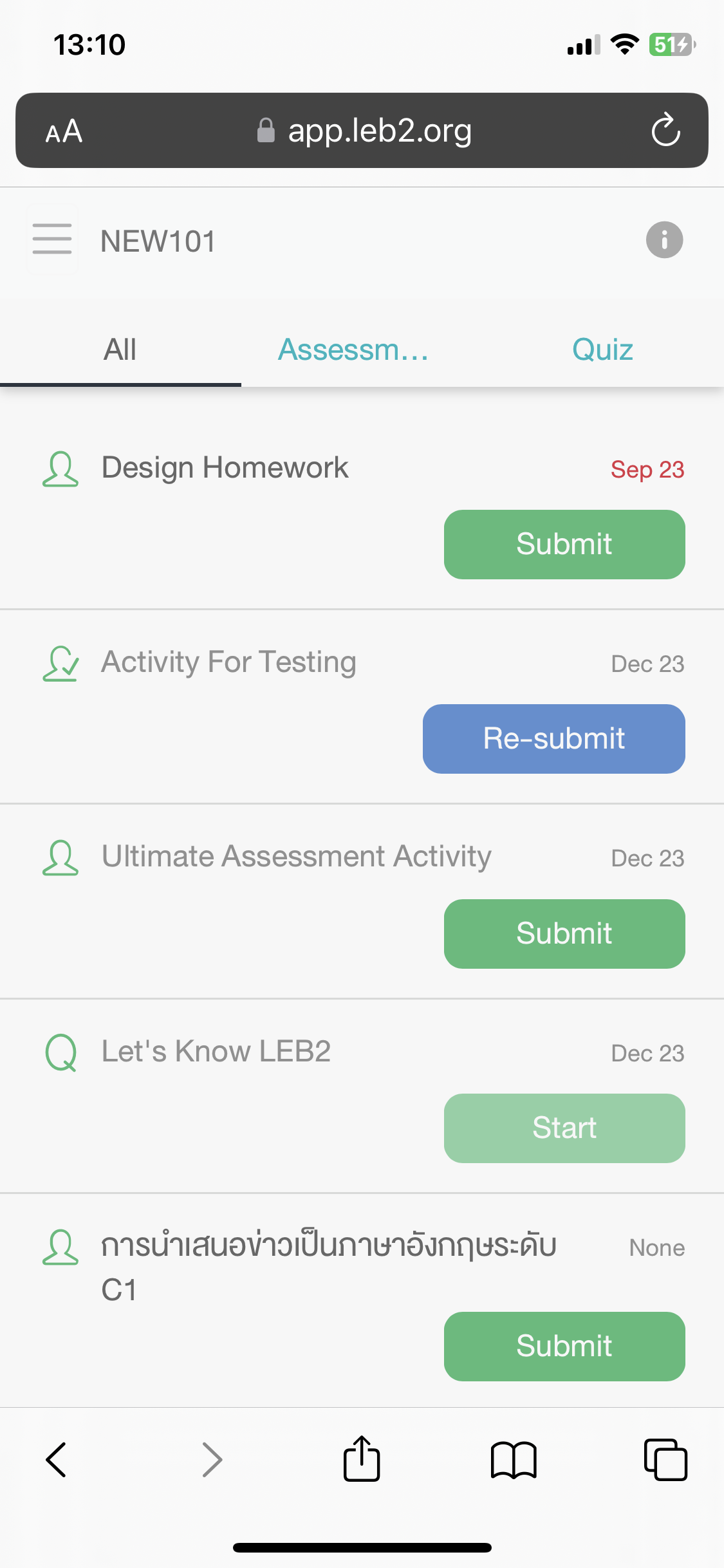This screenshot has height=1568, width=724.
Task: Open the Safari bookmarks
Action: tap(513, 1459)
